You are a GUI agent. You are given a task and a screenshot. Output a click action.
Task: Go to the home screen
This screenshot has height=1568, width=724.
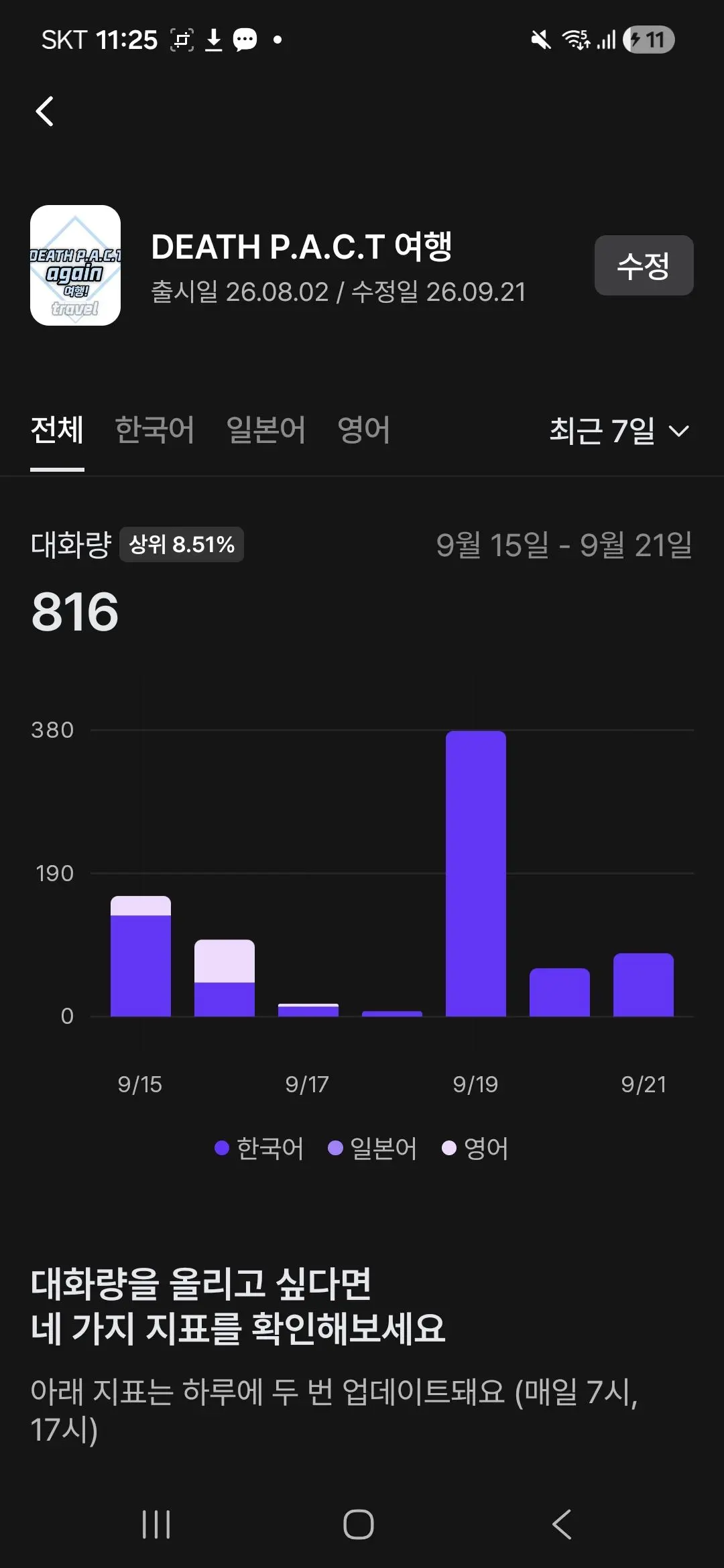359,1524
